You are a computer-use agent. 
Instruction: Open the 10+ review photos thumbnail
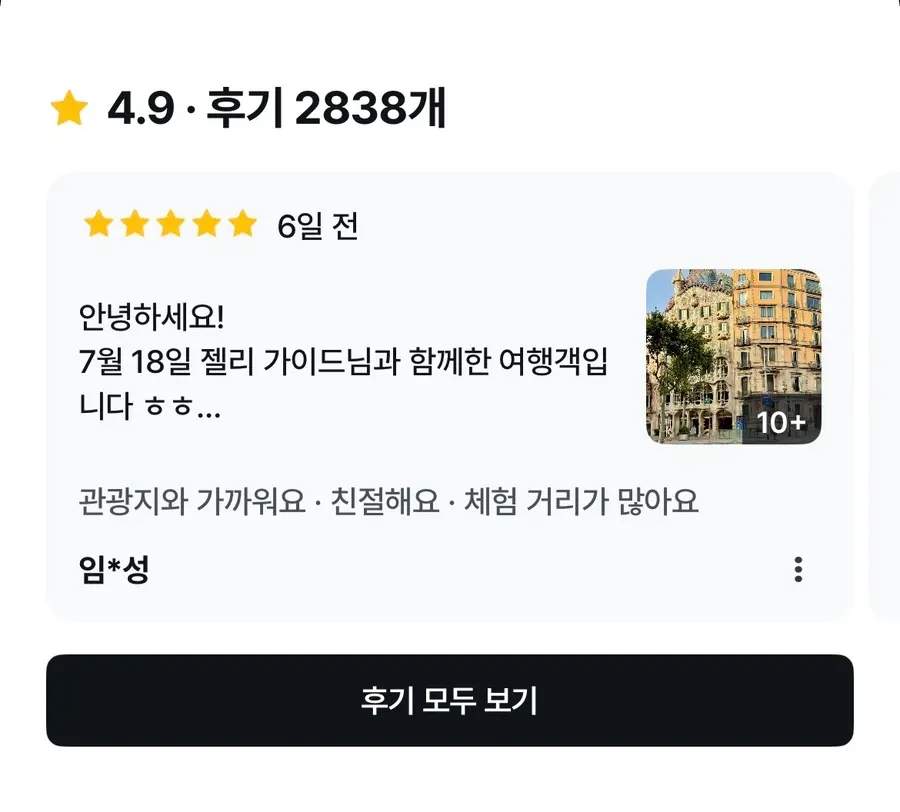pos(734,356)
